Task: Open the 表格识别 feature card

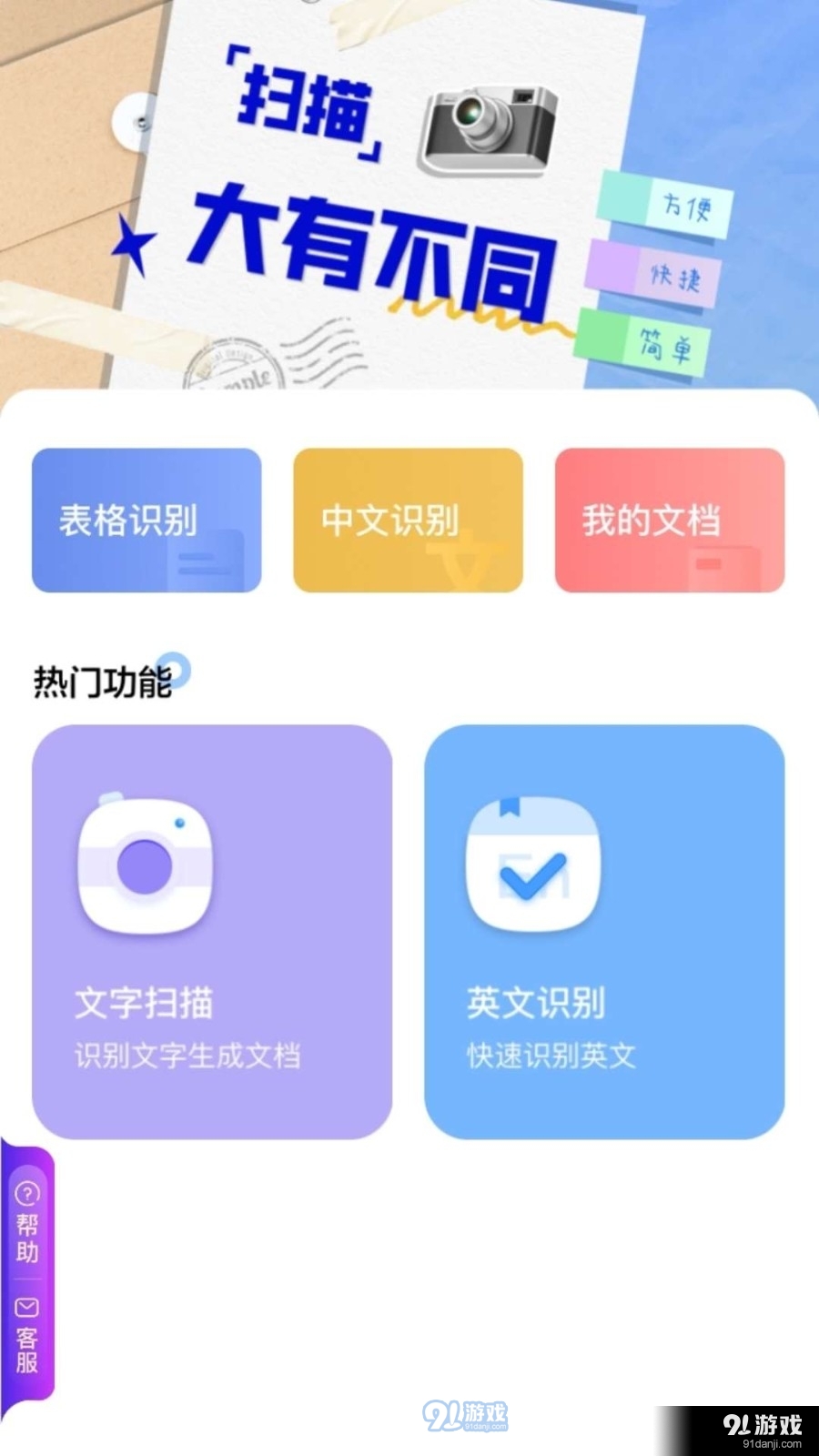Action: coord(147,521)
